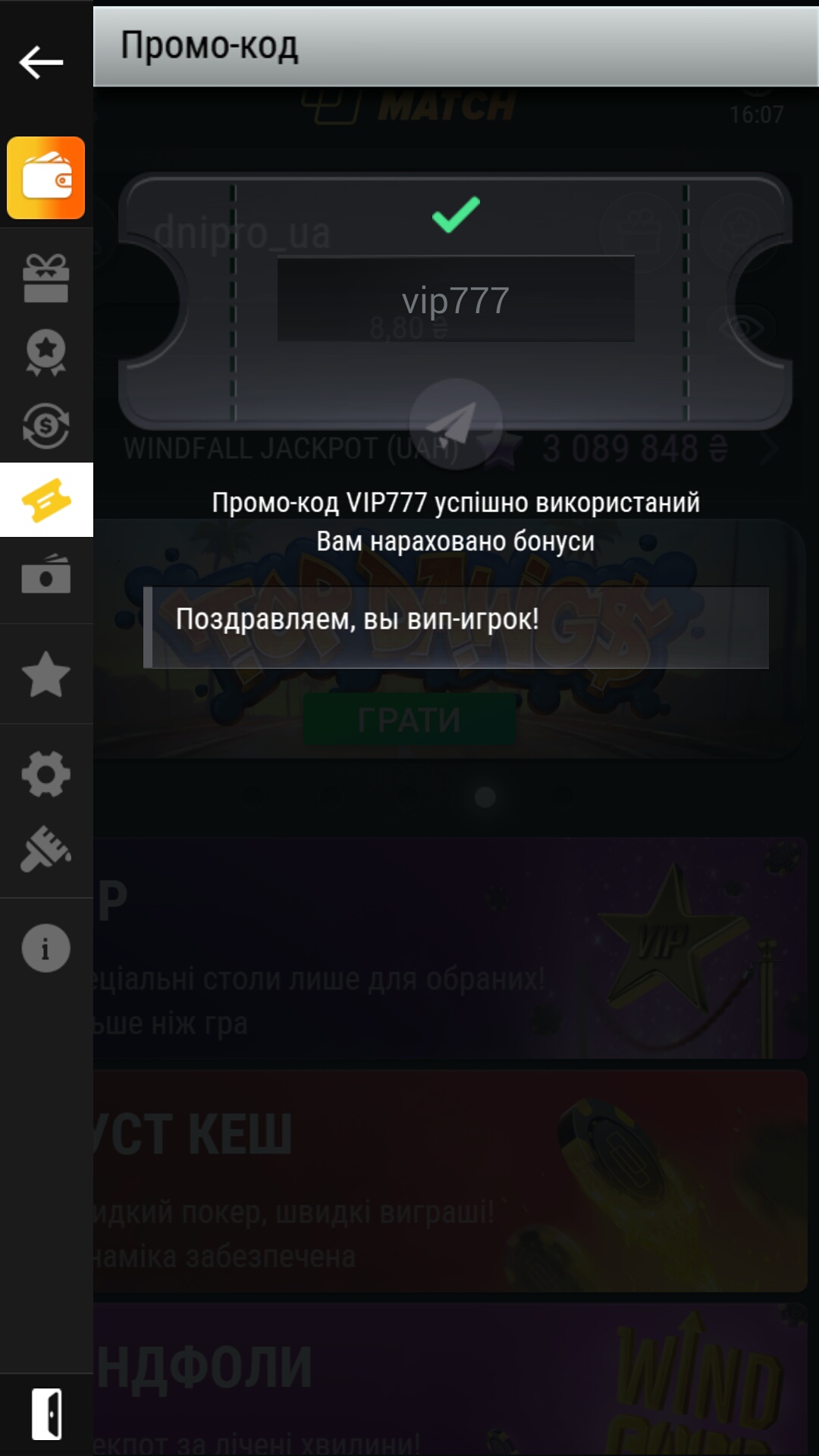The width and height of the screenshot is (819, 1456).
Task: Tap the exit door icon
Action: [x=46, y=1414]
